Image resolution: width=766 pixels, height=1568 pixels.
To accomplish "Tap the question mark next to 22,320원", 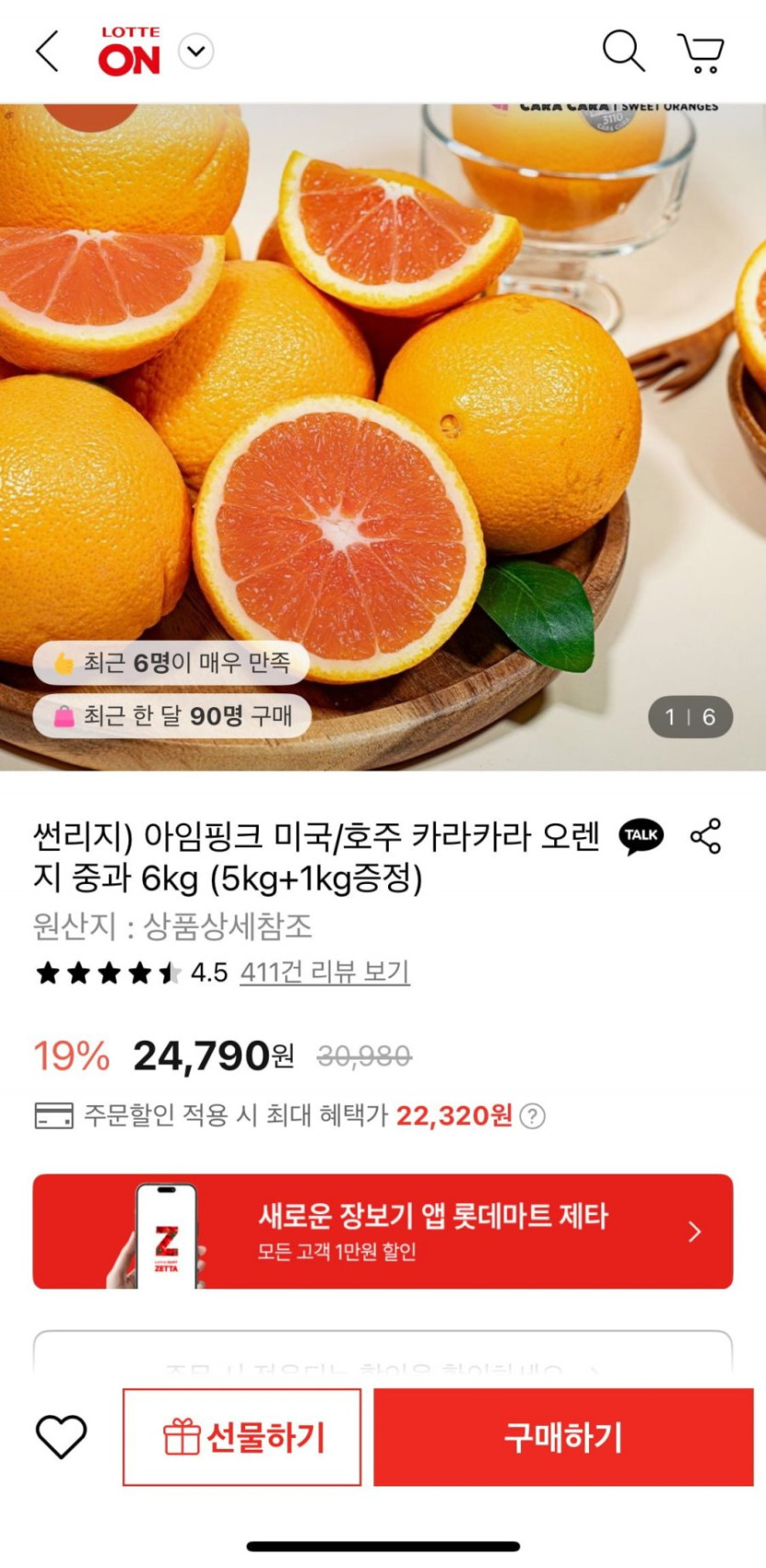I will 532,1116.
